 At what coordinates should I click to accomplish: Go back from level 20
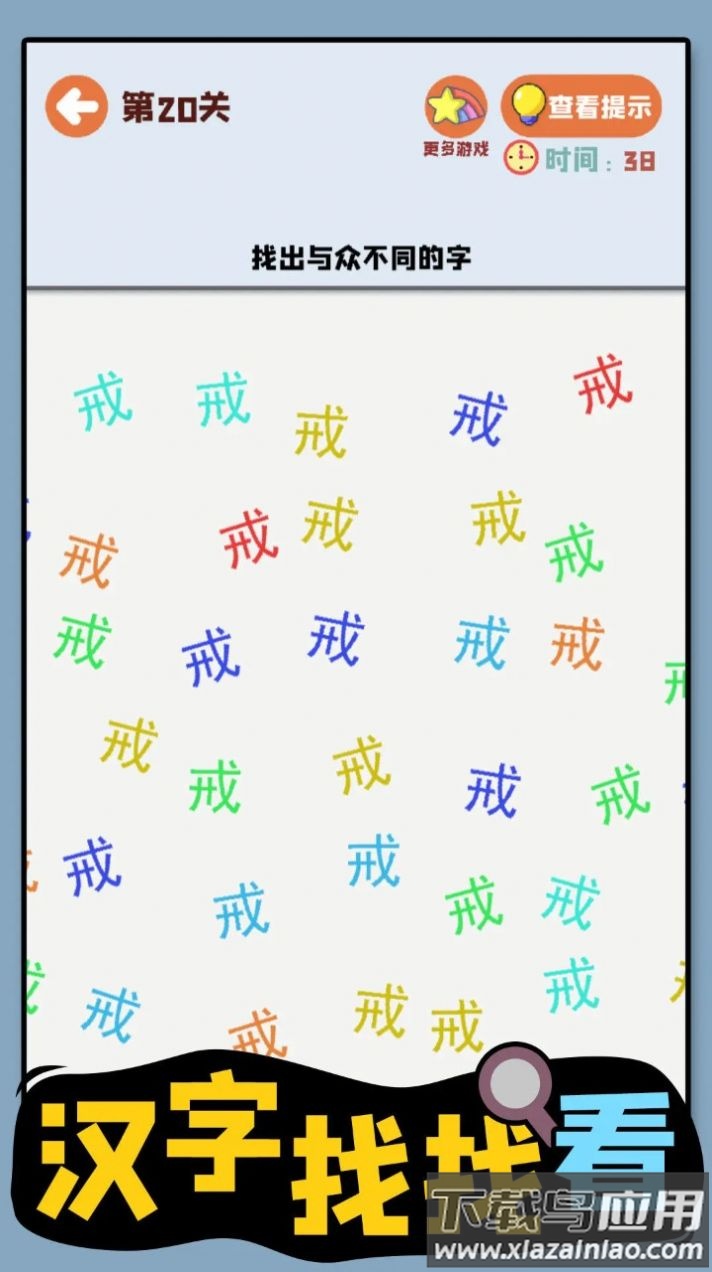76,106
